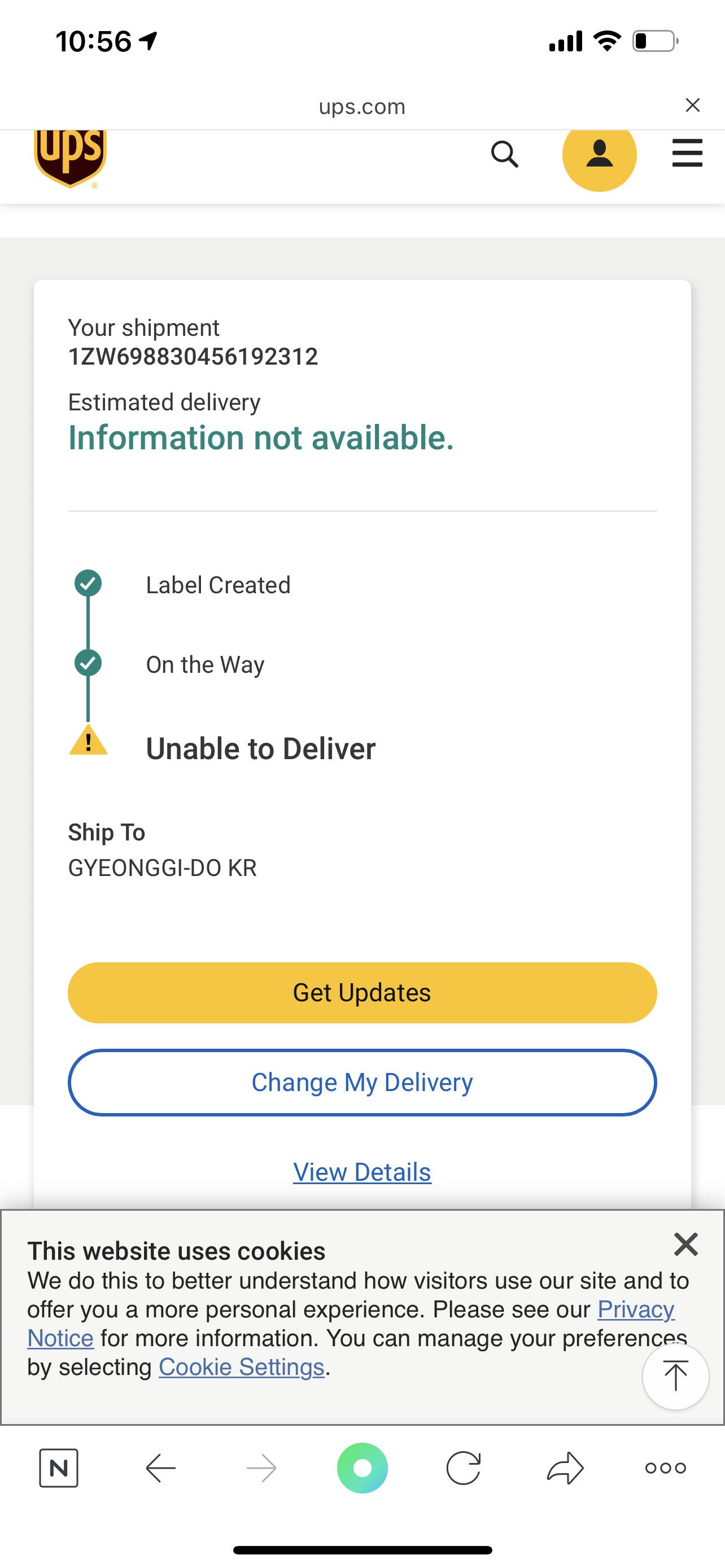Image resolution: width=725 pixels, height=1568 pixels.
Task: Open the account profile icon
Action: (600, 154)
